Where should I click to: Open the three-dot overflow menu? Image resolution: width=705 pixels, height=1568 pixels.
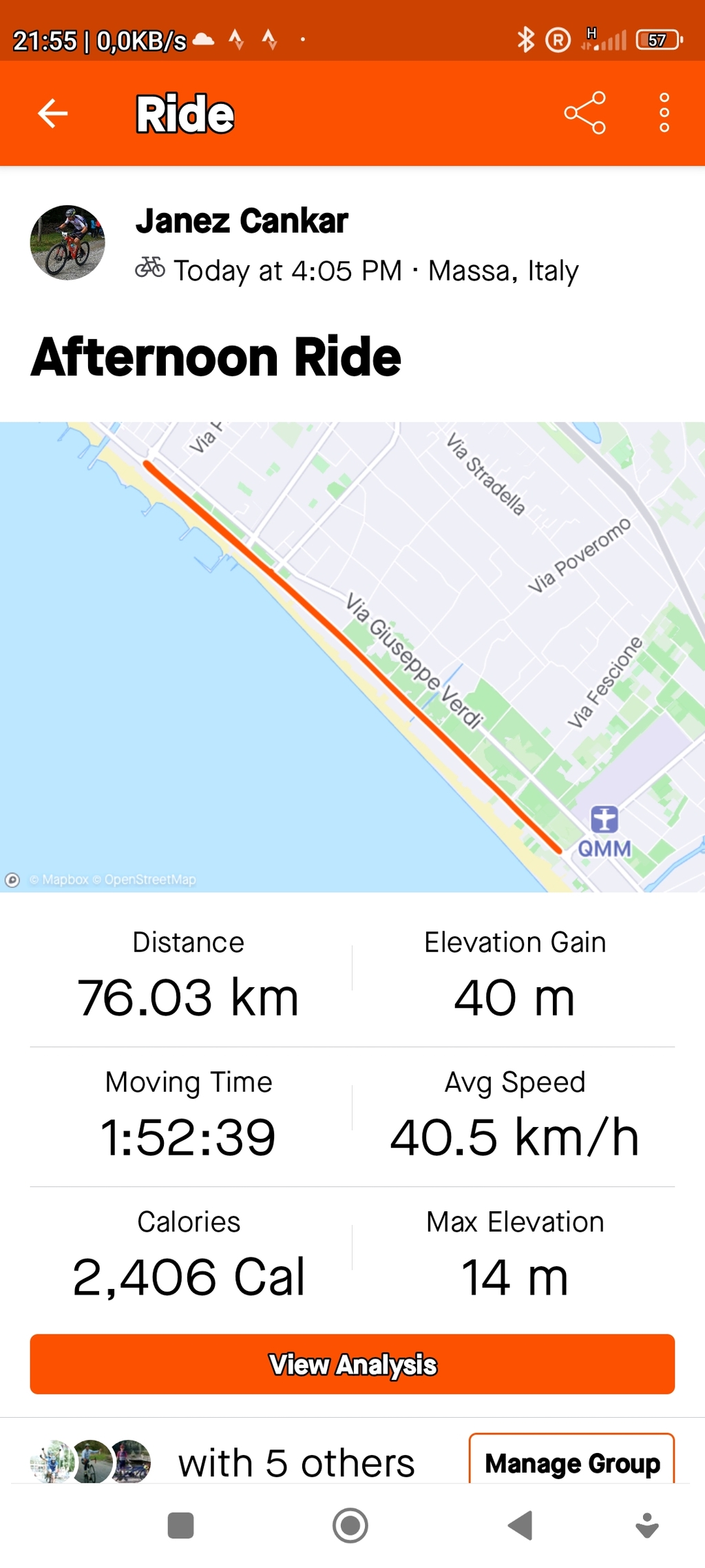pyautogui.click(x=664, y=113)
